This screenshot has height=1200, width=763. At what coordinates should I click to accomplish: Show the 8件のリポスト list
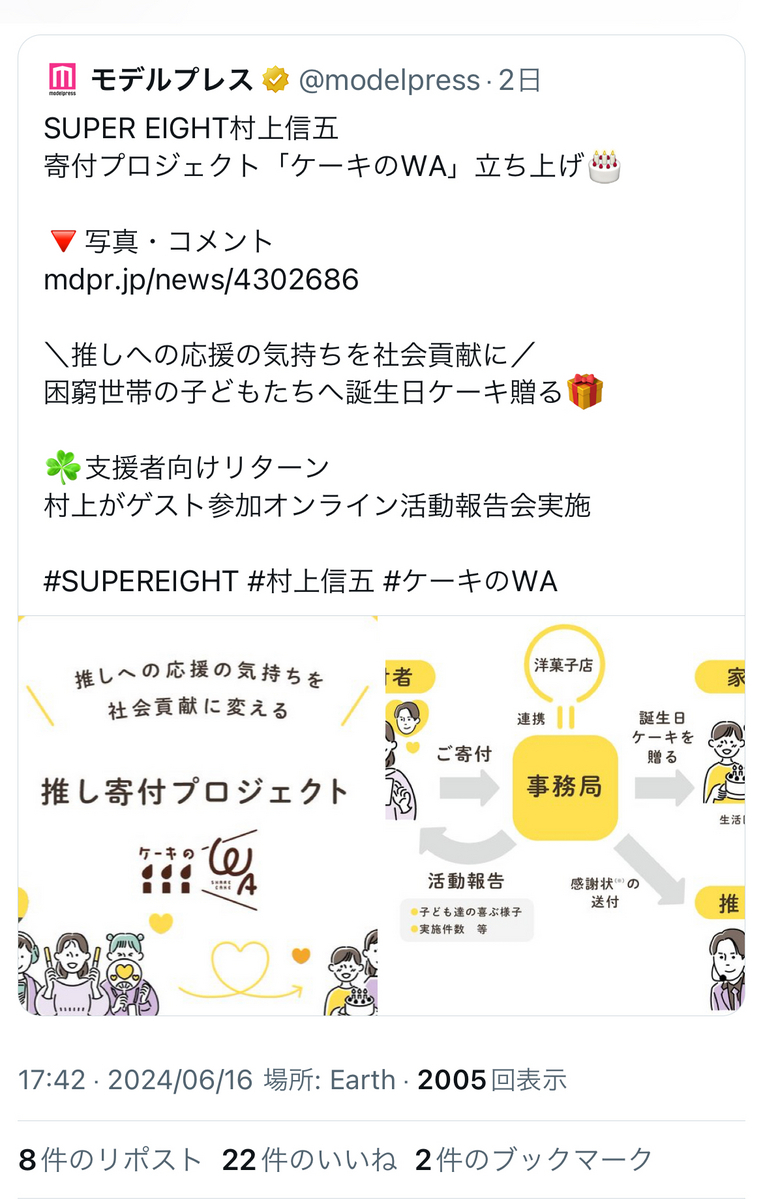pos(110,1159)
